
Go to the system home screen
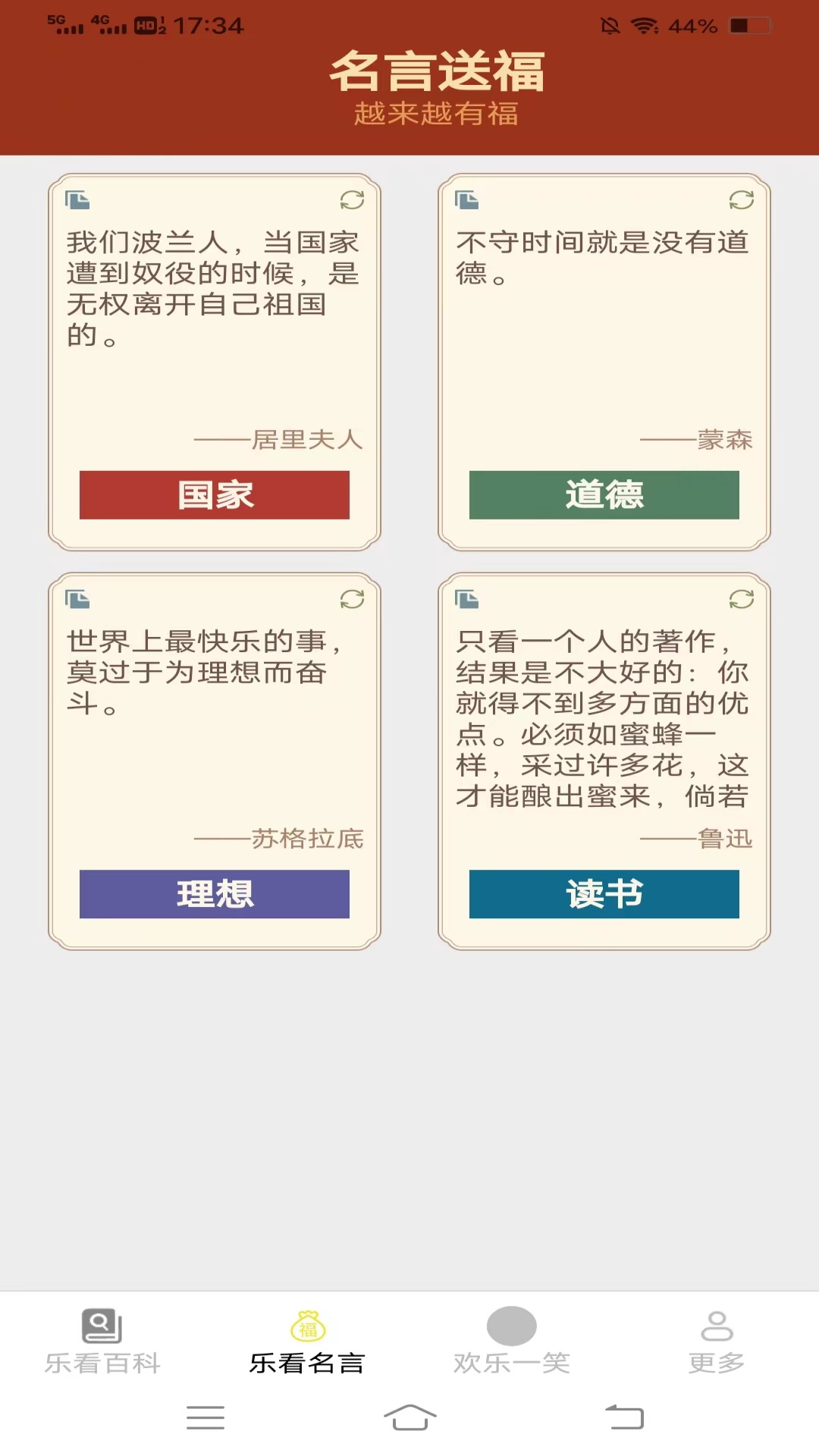point(409,1417)
